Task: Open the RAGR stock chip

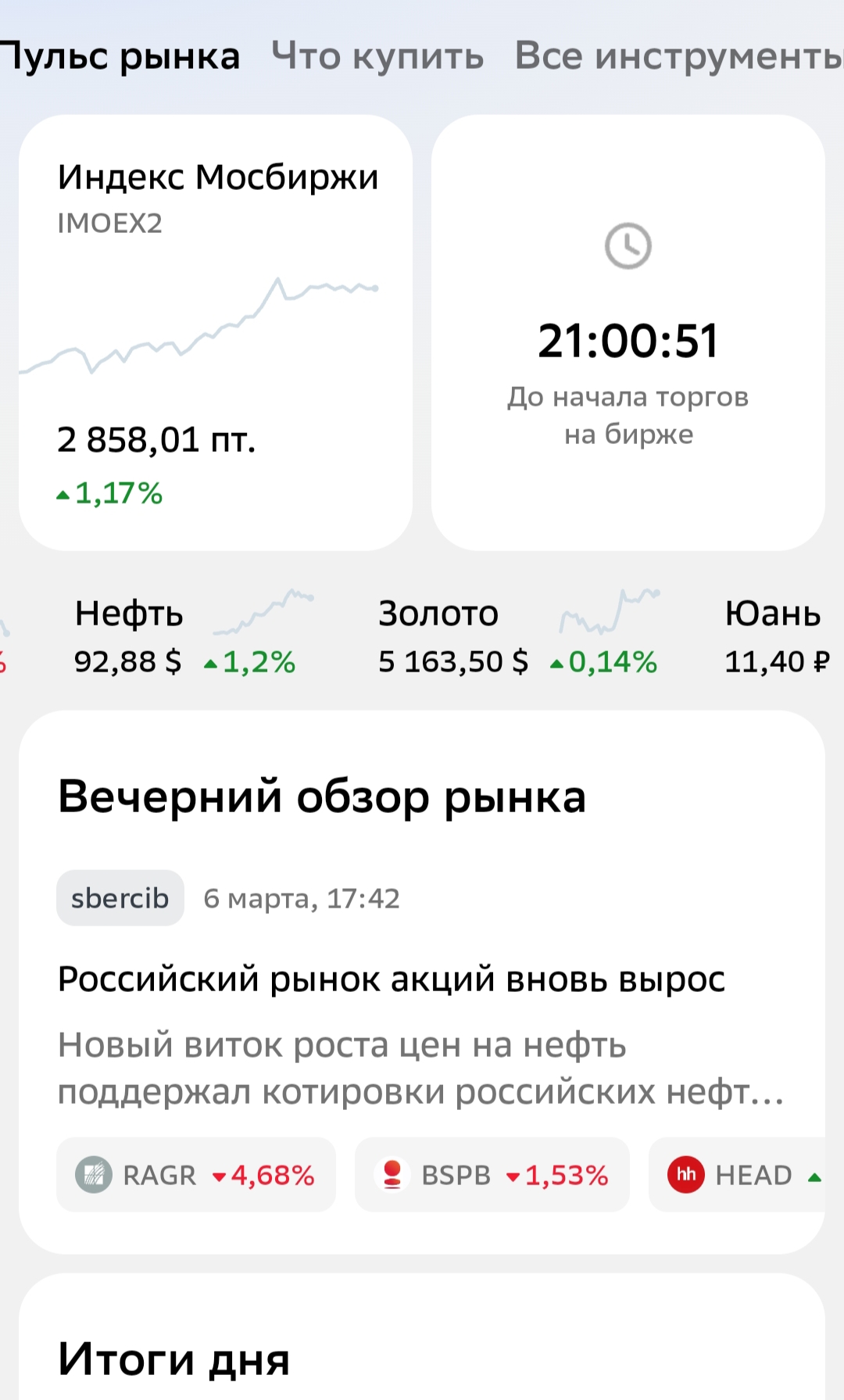Action: tap(195, 1175)
